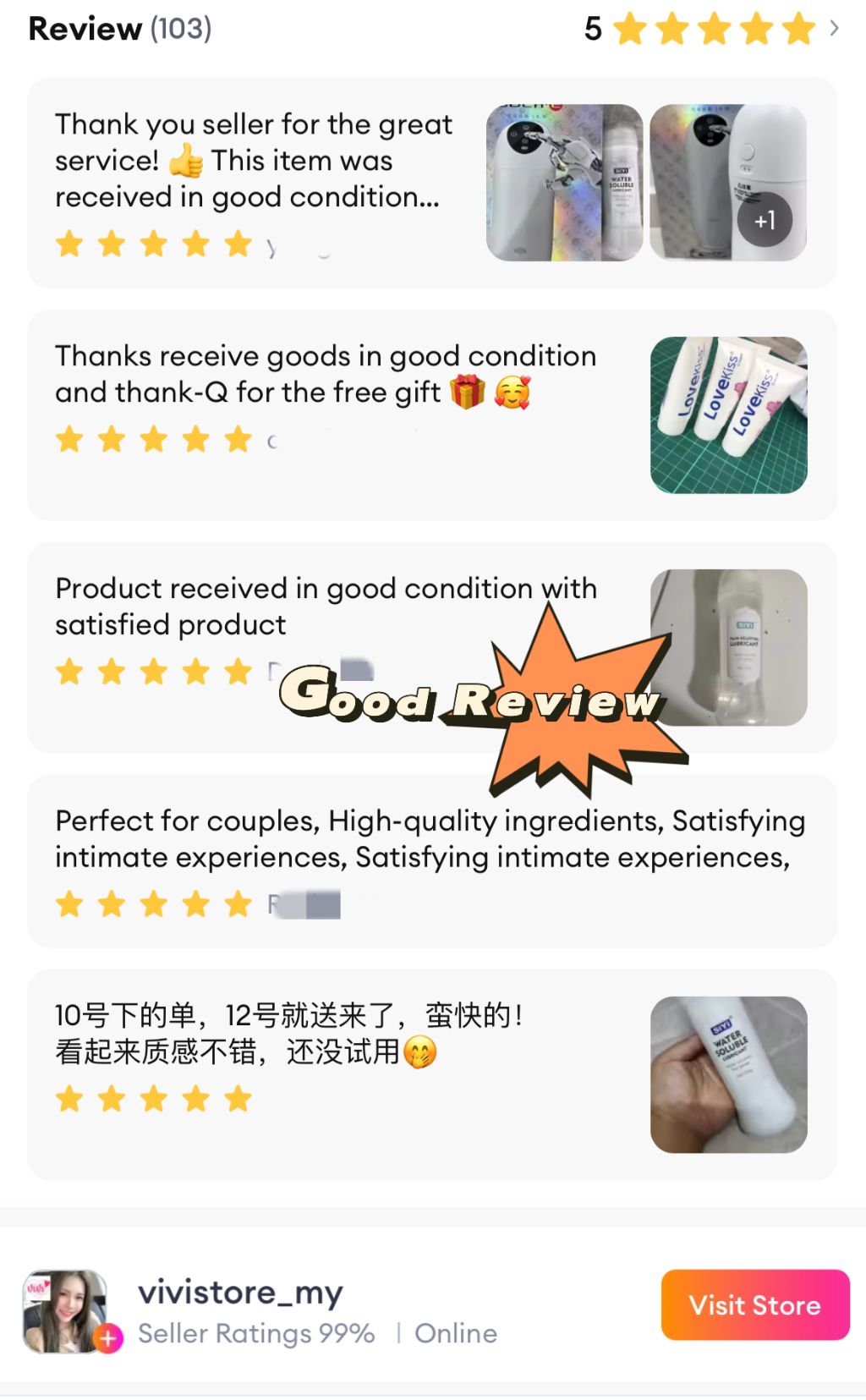Screen dimensions: 866x1400
Task: Click the star rating on the couples review
Action: coord(152,903)
